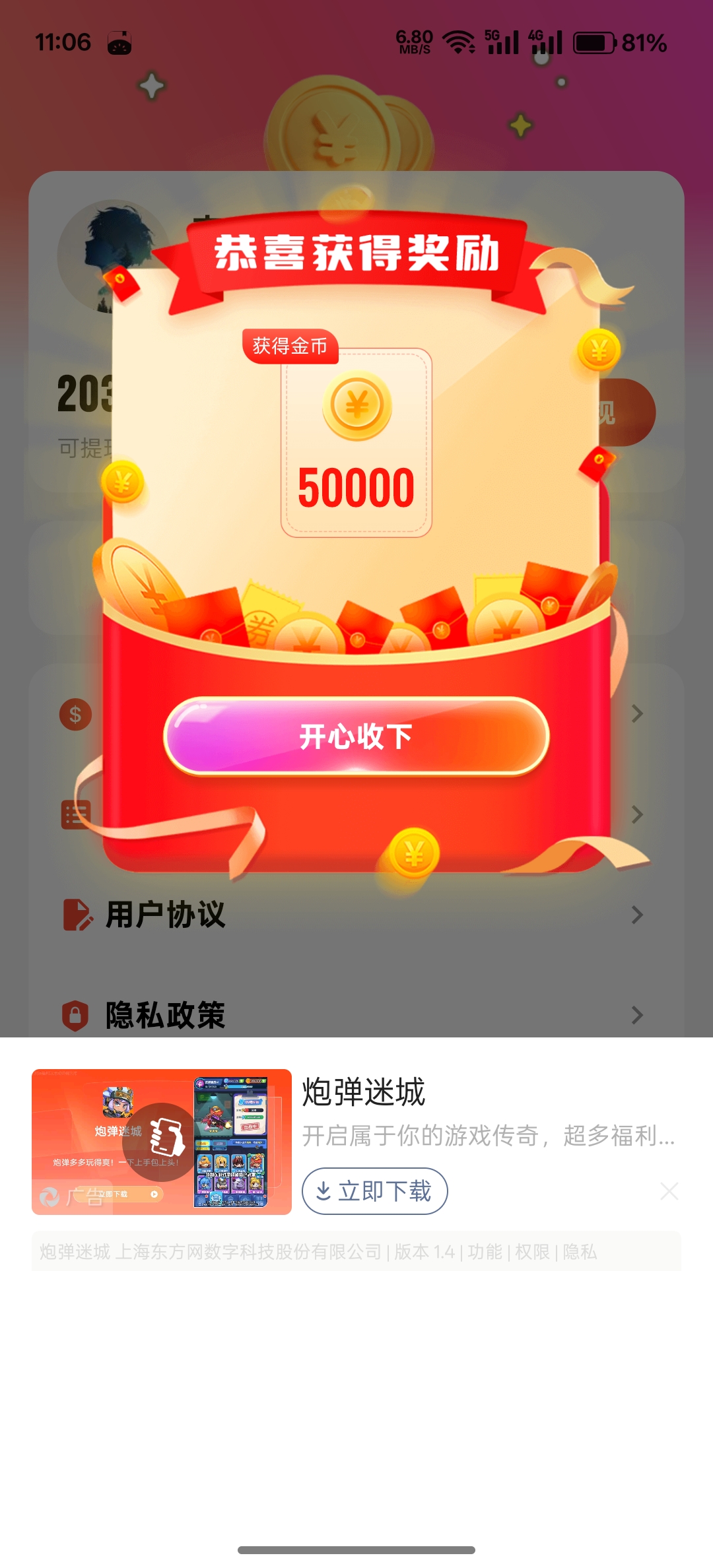Viewport: 713px width, 1568px height.
Task: Tap the 开心收下 button to claim coins
Action: point(356,736)
